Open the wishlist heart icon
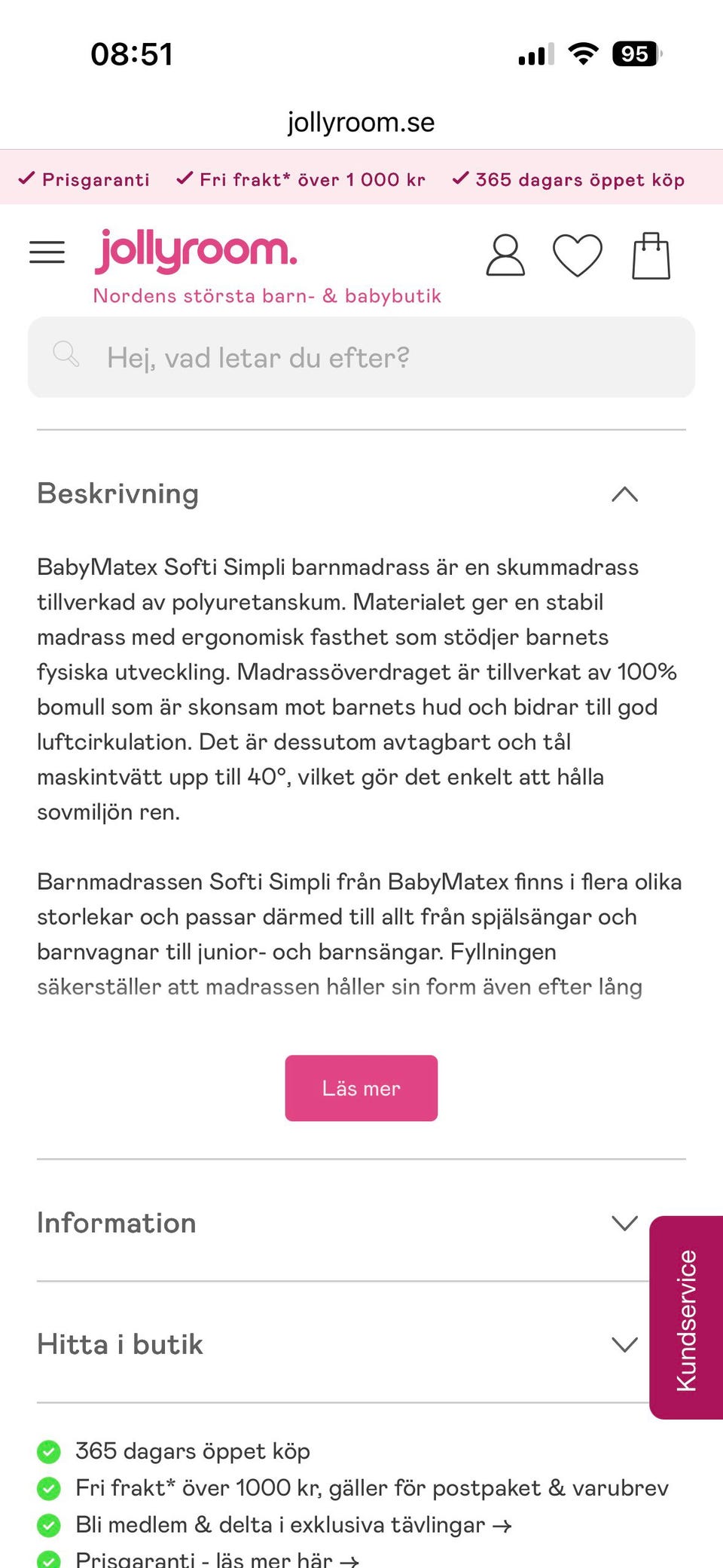This screenshot has width=723, height=1568. pyautogui.click(x=578, y=255)
